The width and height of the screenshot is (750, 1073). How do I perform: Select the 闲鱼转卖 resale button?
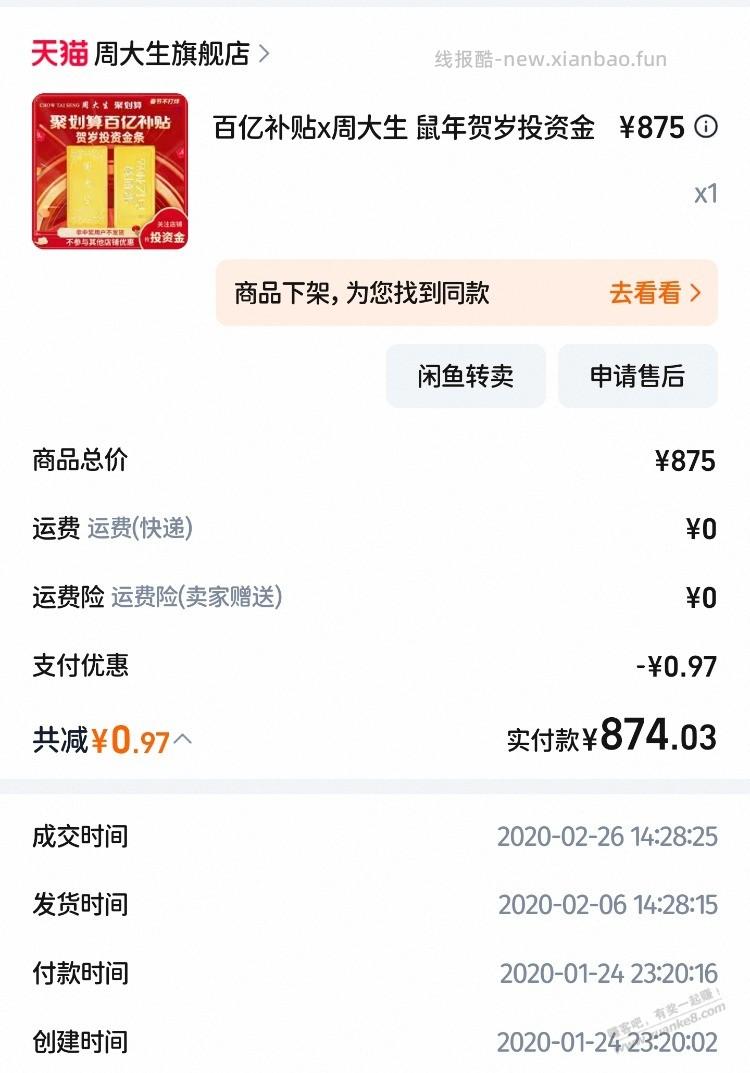(466, 376)
